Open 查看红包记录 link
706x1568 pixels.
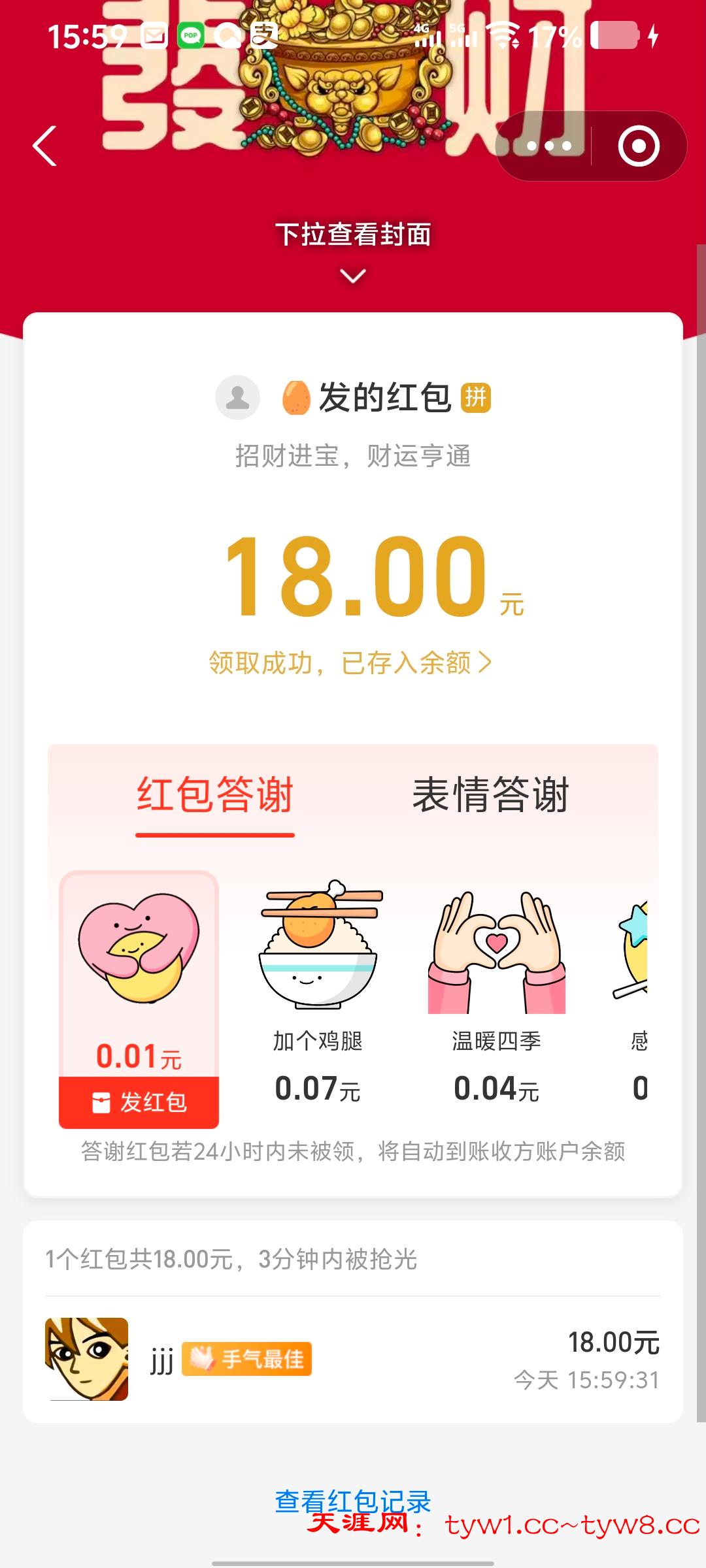click(353, 1500)
